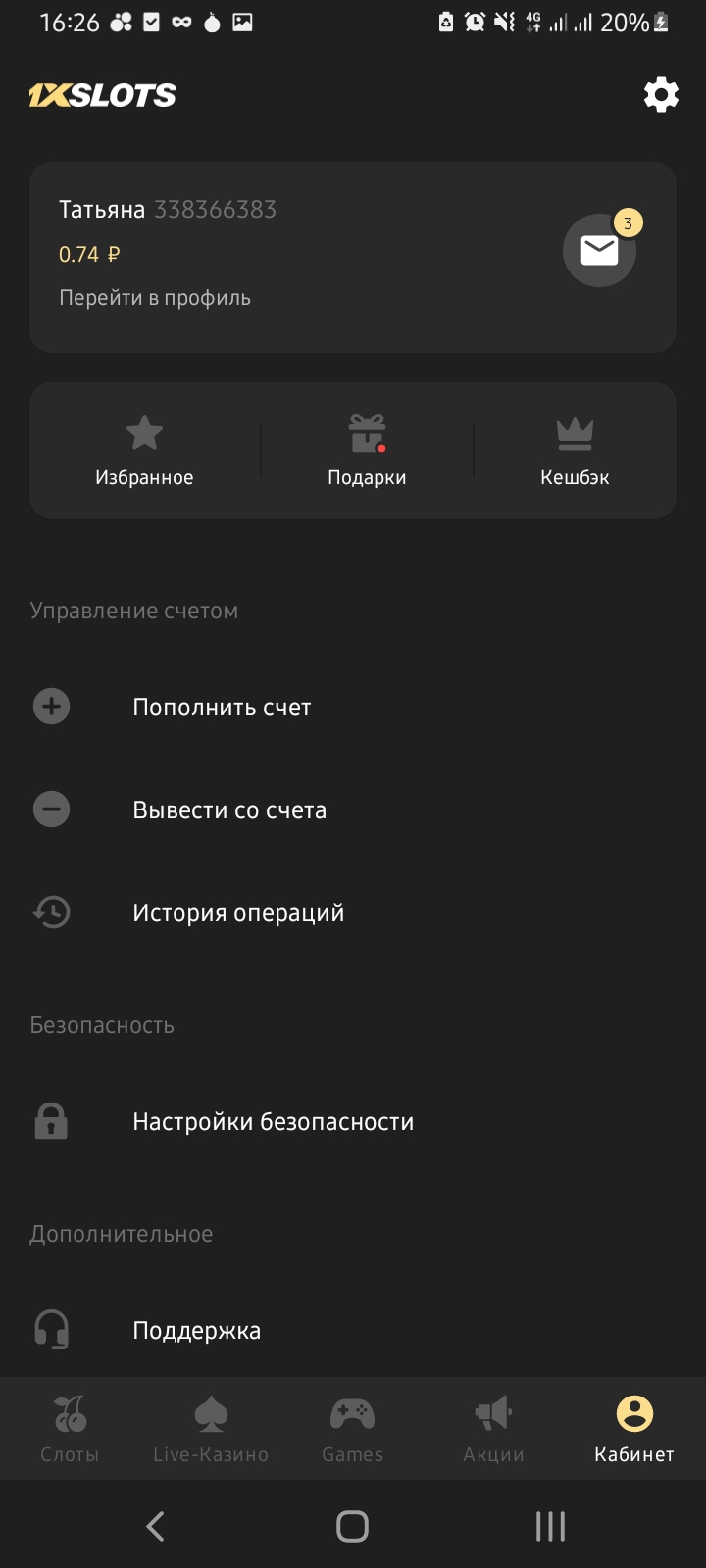The width and height of the screenshot is (706, 1568).
Task: Switch to the Games tab
Action: [352, 1429]
